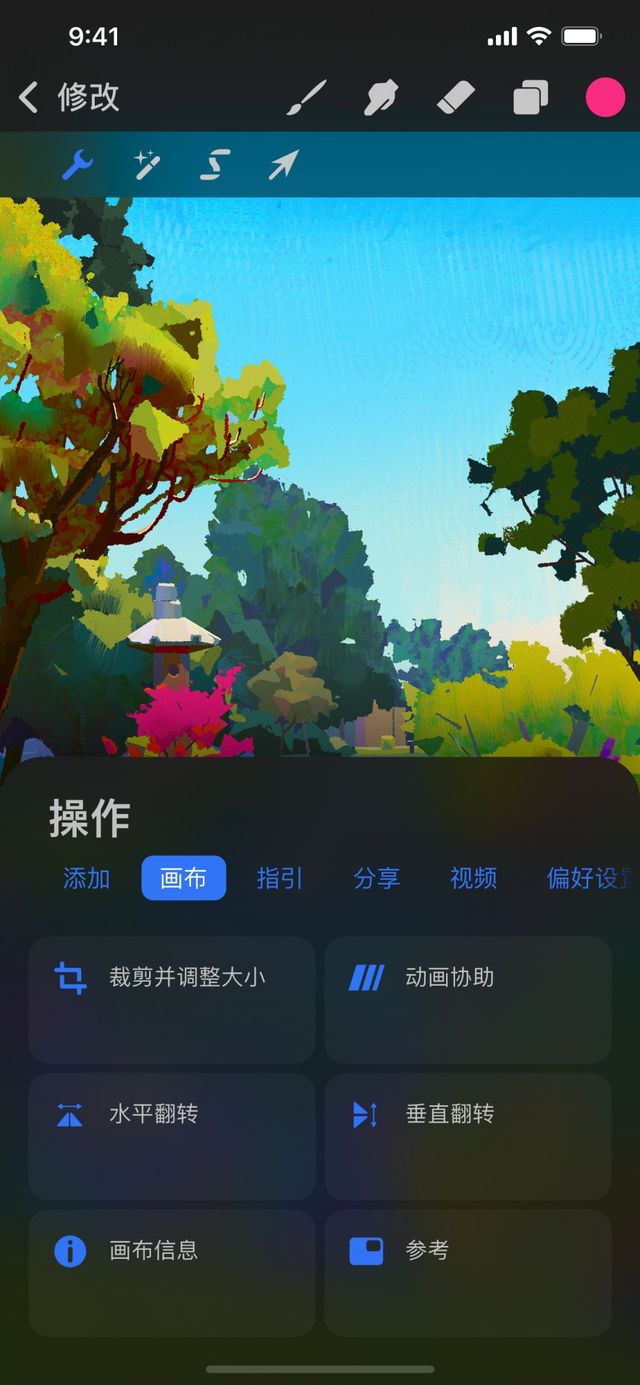Switch to the 添加 tab

tap(86, 878)
